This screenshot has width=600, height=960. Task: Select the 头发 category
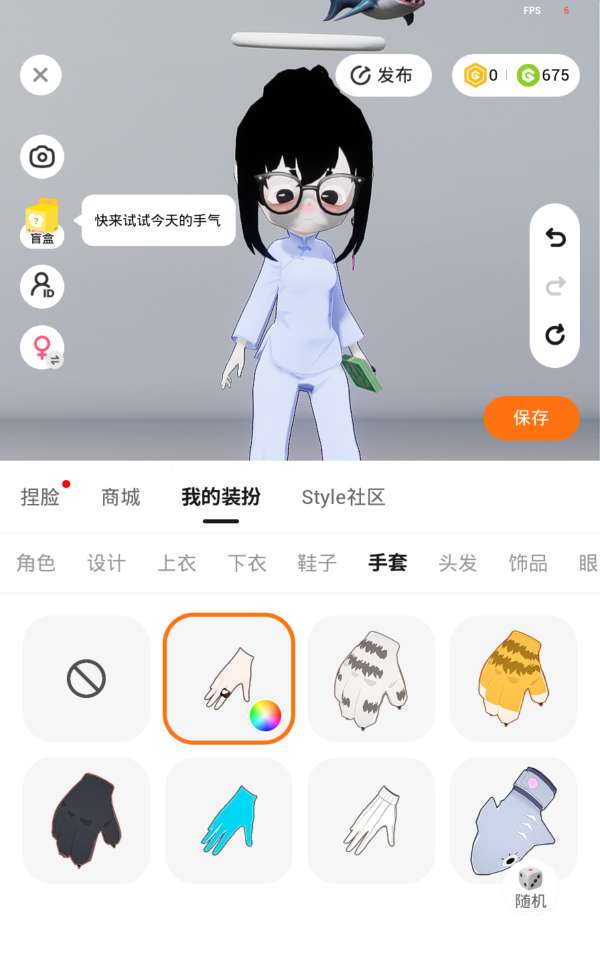coord(458,563)
